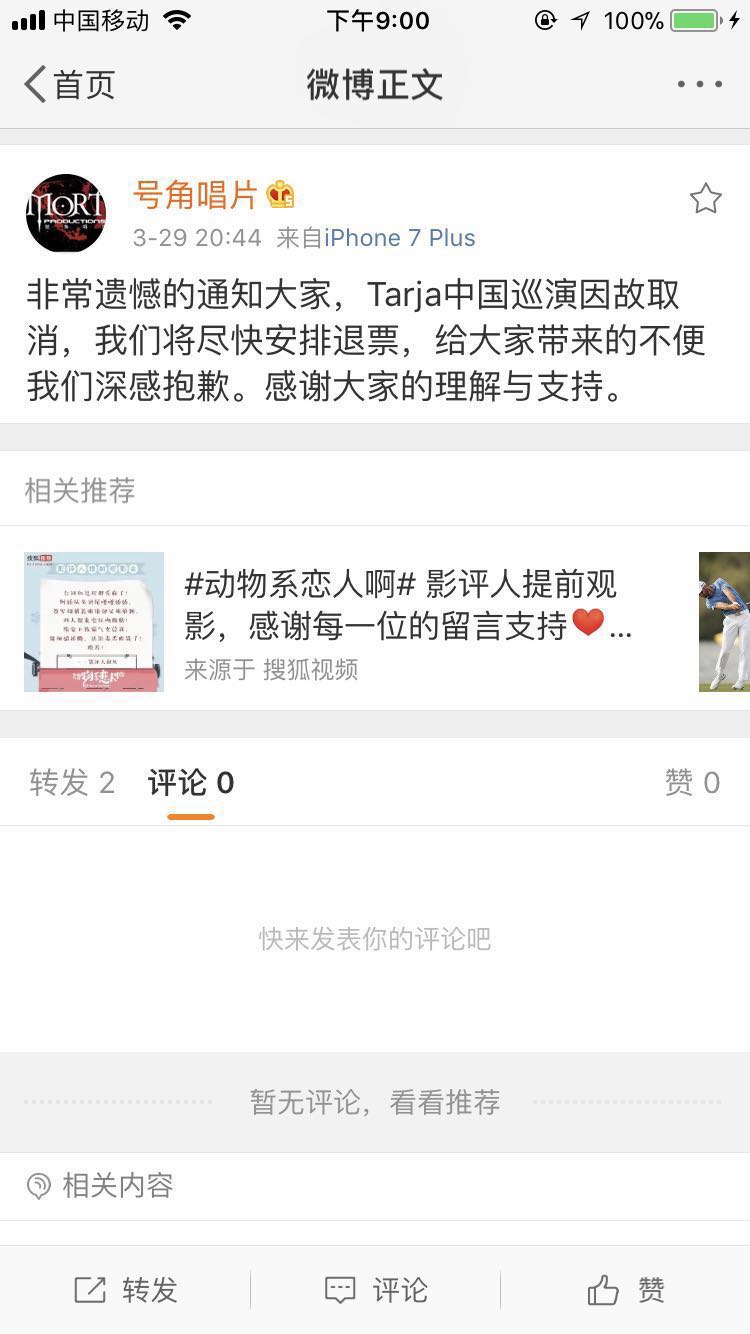Image resolution: width=750 pixels, height=1334 pixels.
Task: Open the 号角唱片 username link
Action: (196, 195)
